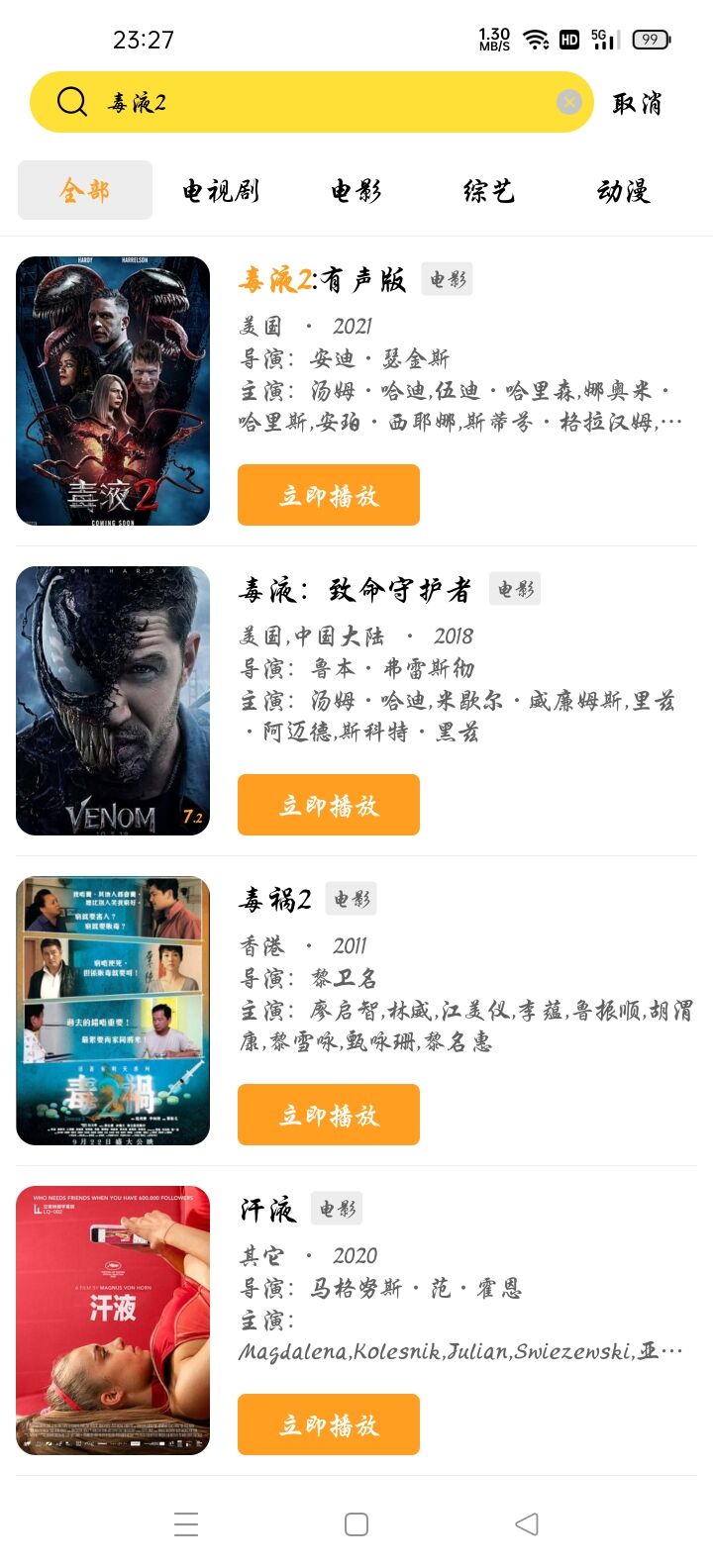Play 毒祸2 now

[329, 1115]
